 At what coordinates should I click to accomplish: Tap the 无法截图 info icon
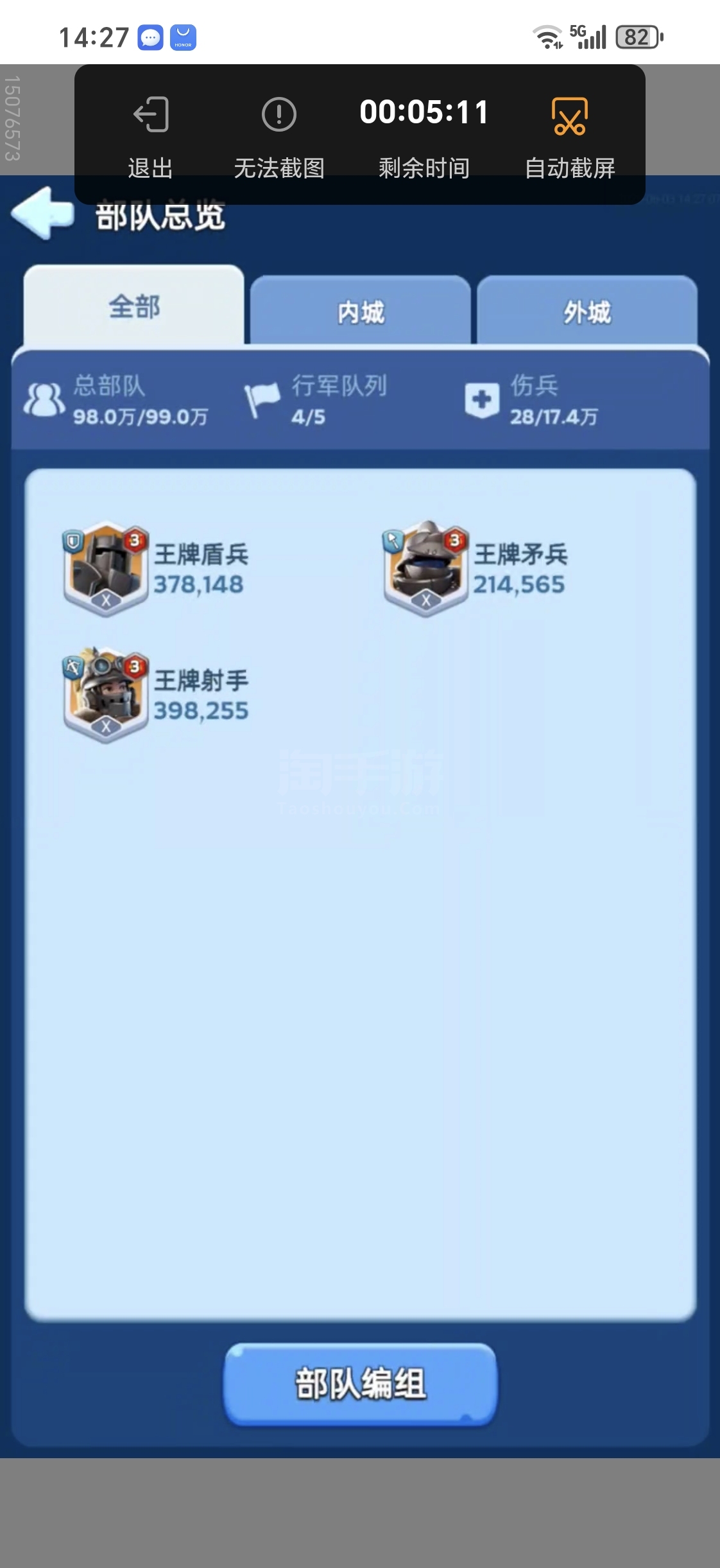pos(279,116)
